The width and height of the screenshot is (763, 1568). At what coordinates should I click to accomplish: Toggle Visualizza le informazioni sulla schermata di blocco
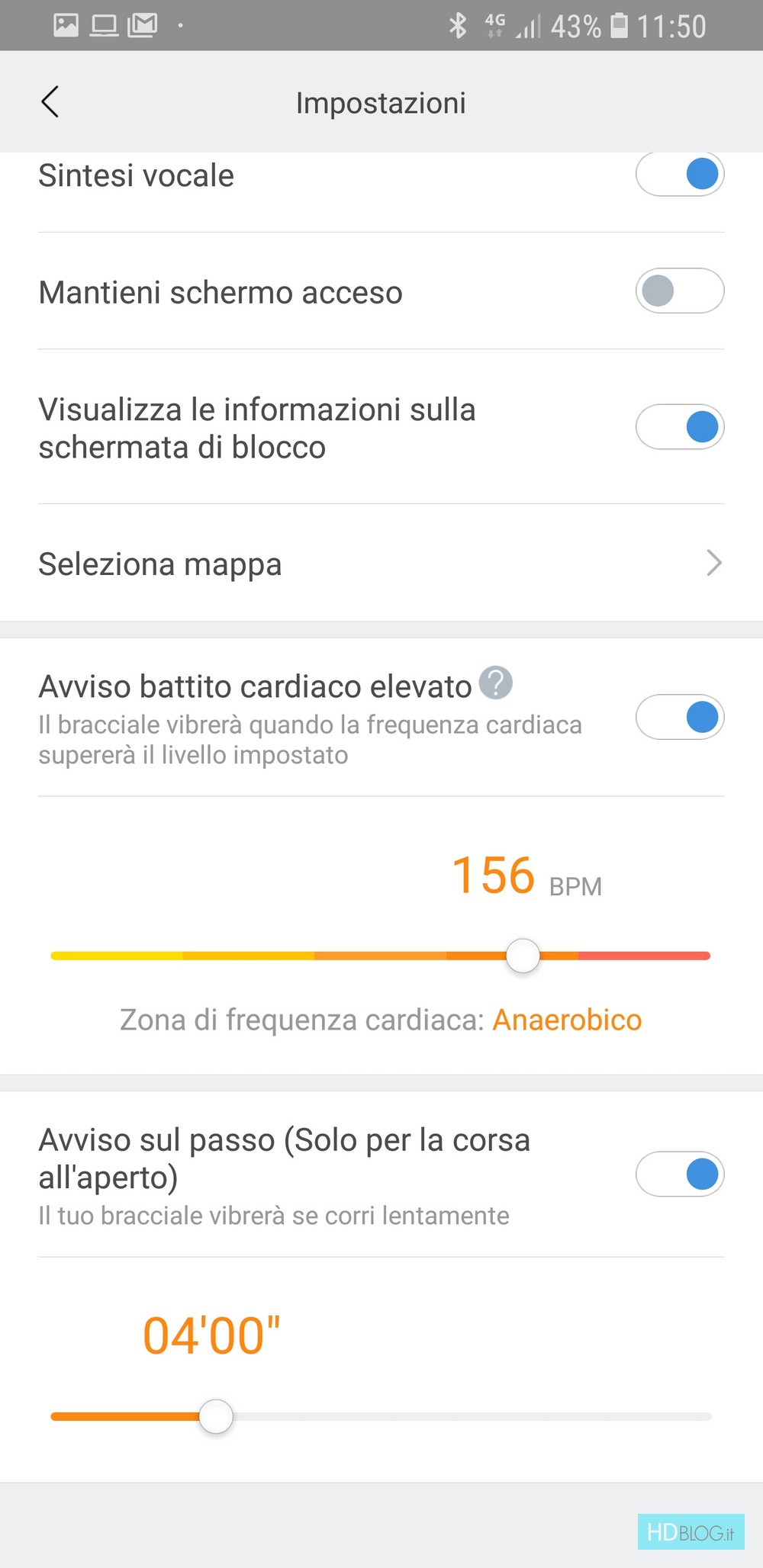[x=680, y=426]
